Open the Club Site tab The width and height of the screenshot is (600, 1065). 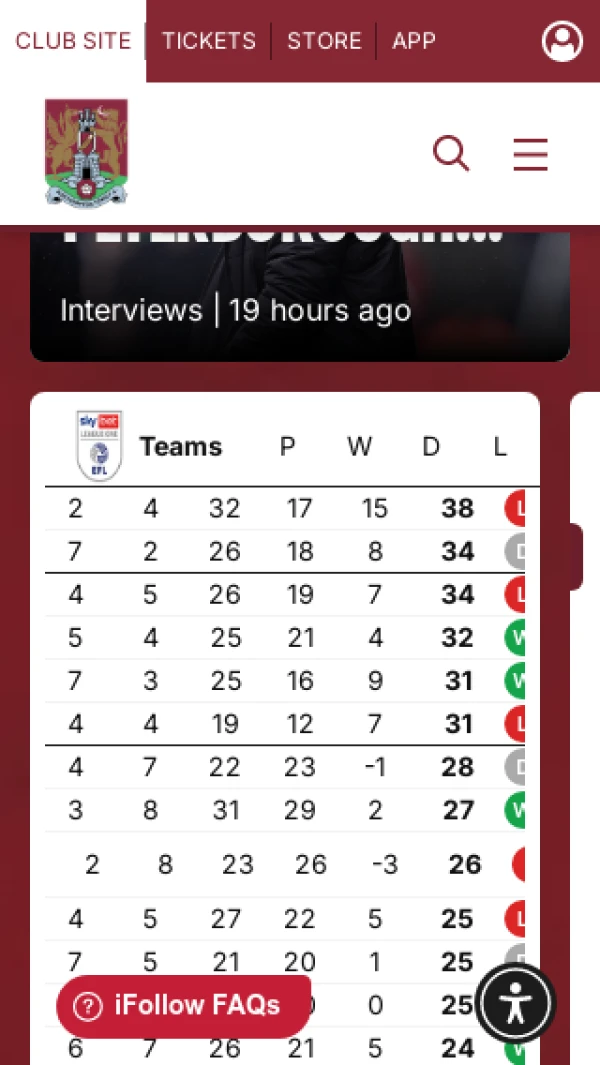click(73, 41)
